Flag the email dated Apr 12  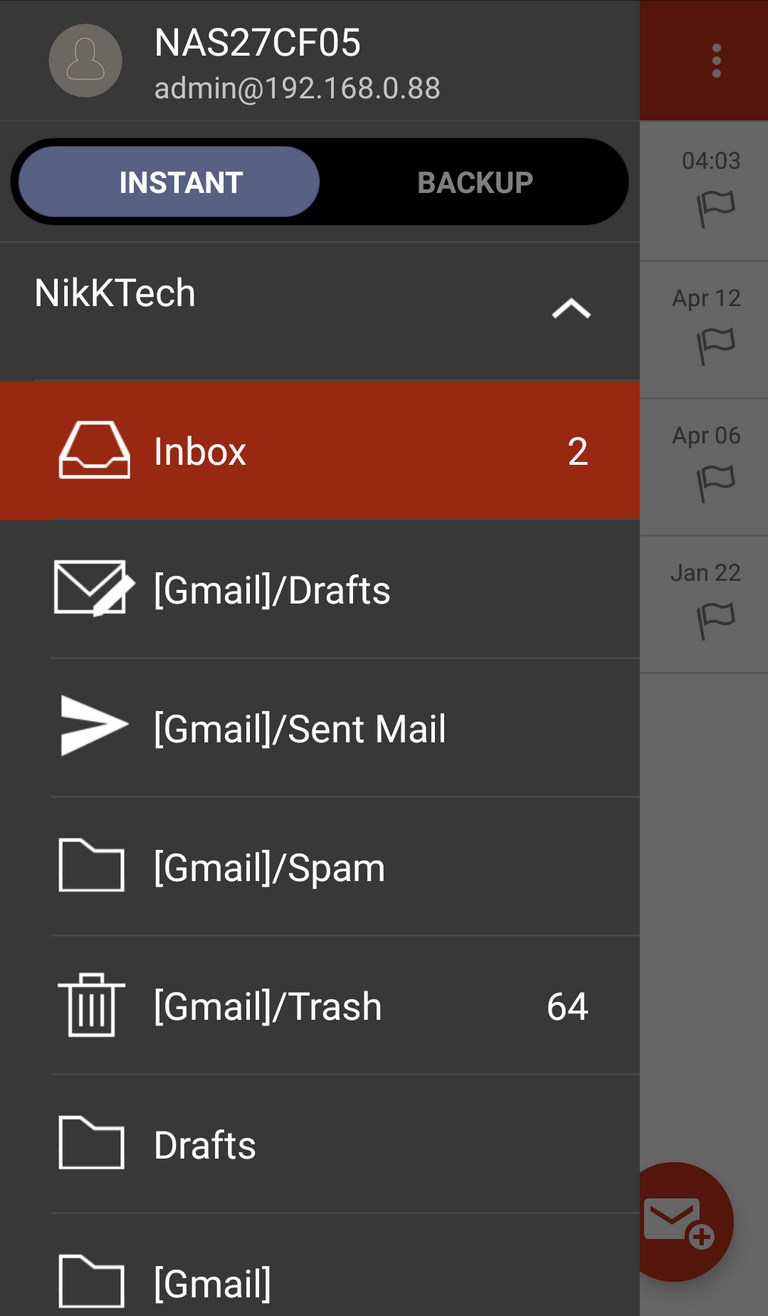point(715,346)
